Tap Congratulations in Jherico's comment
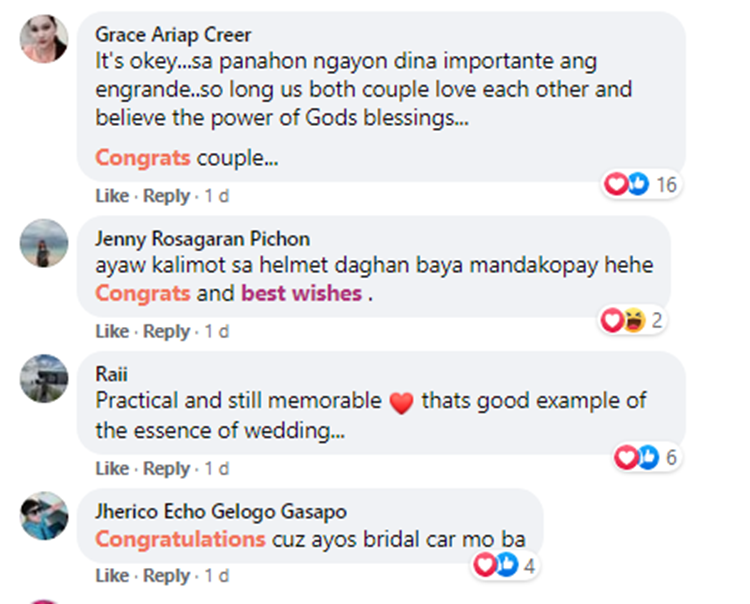The image size is (750, 604). [180, 539]
